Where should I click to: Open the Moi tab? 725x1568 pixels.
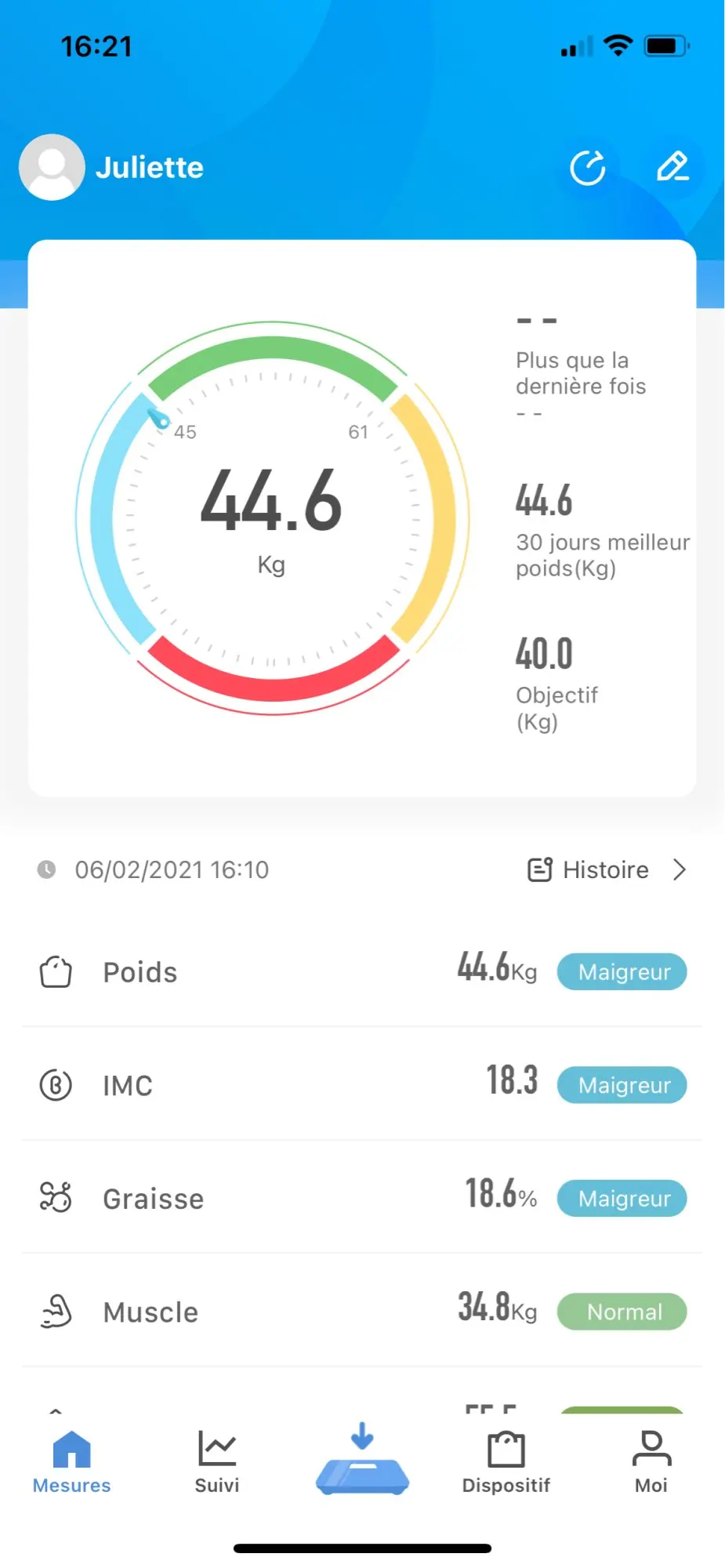pyautogui.click(x=651, y=1462)
